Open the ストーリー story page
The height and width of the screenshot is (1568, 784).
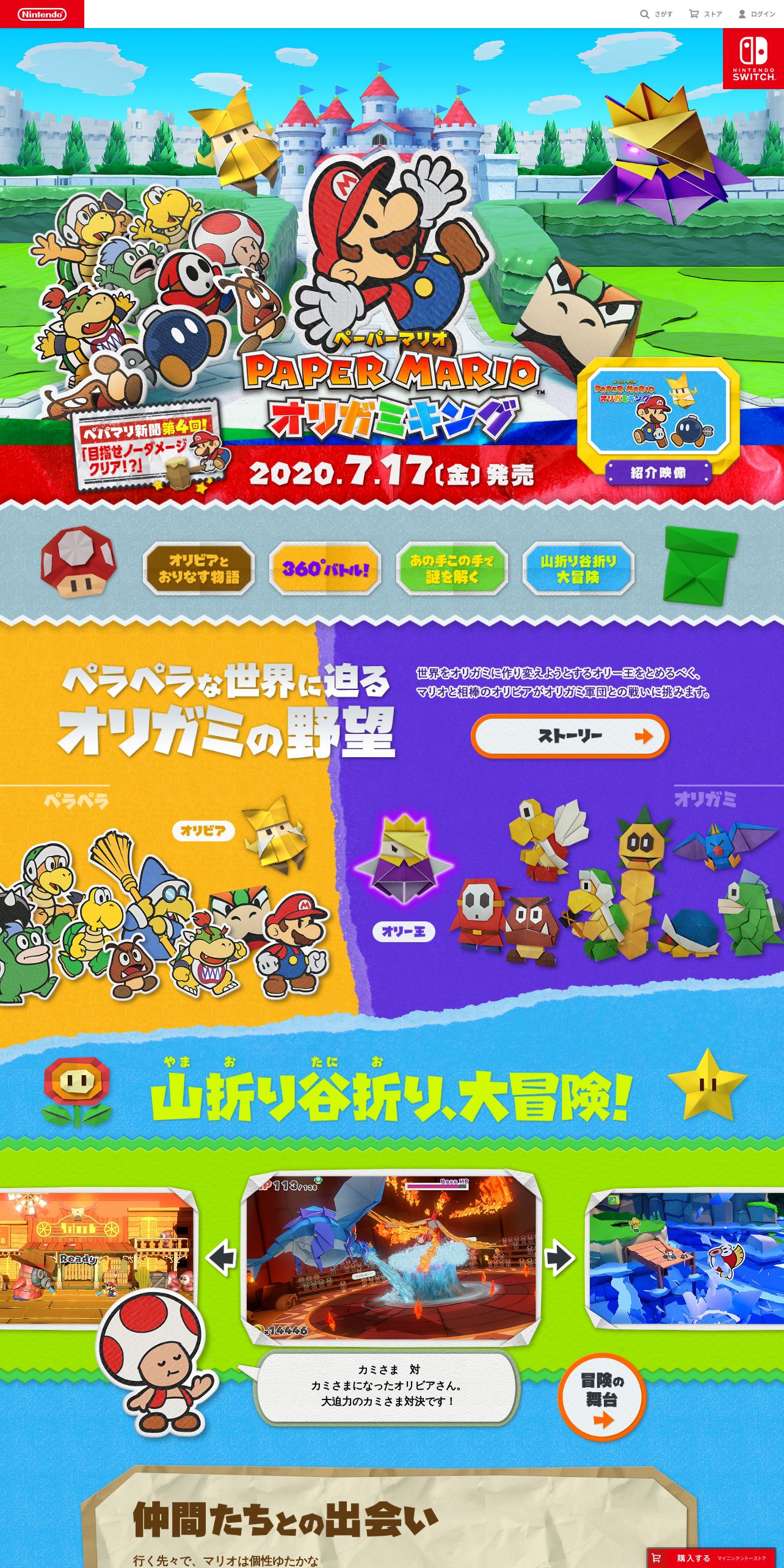pyautogui.click(x=570, y=736)
